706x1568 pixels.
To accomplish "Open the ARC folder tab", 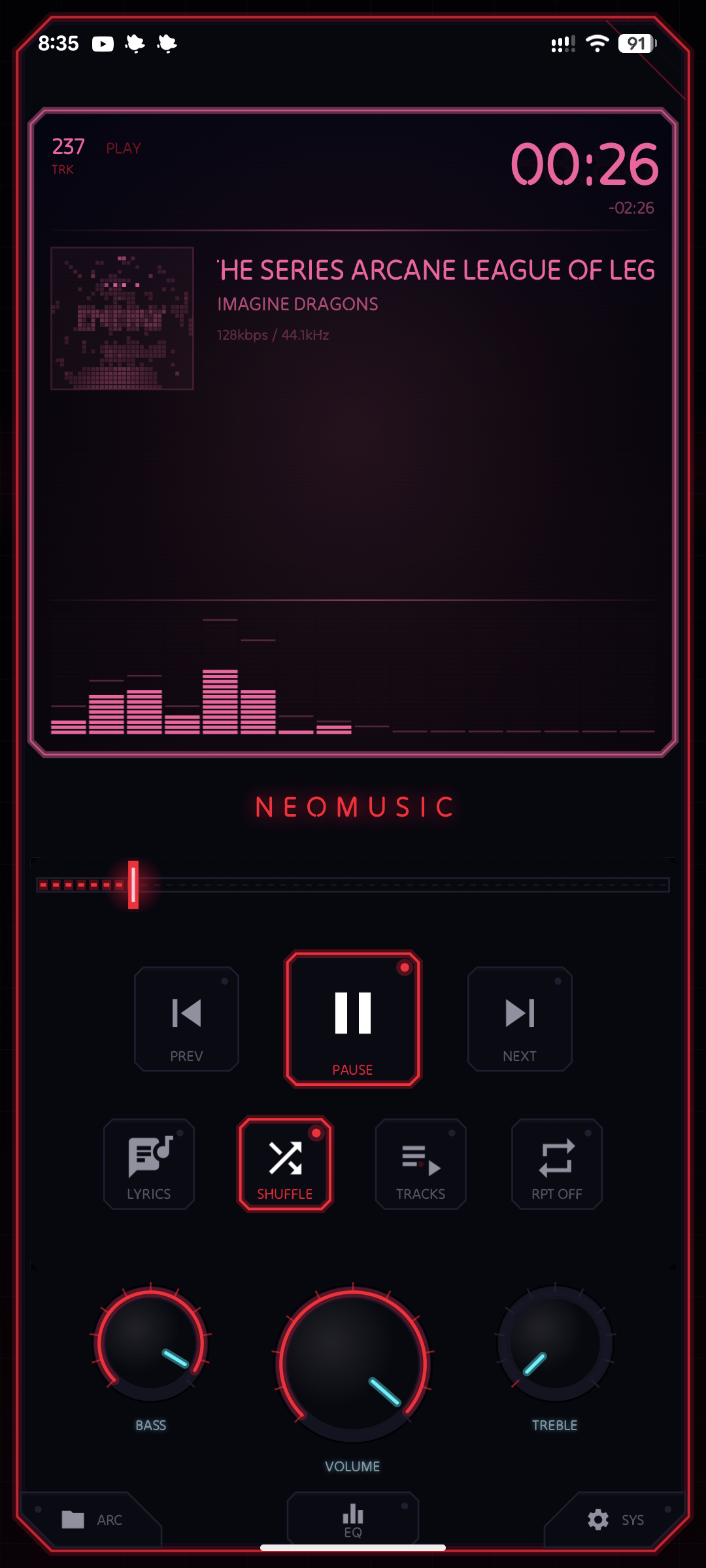I will tap(92, 1520).
